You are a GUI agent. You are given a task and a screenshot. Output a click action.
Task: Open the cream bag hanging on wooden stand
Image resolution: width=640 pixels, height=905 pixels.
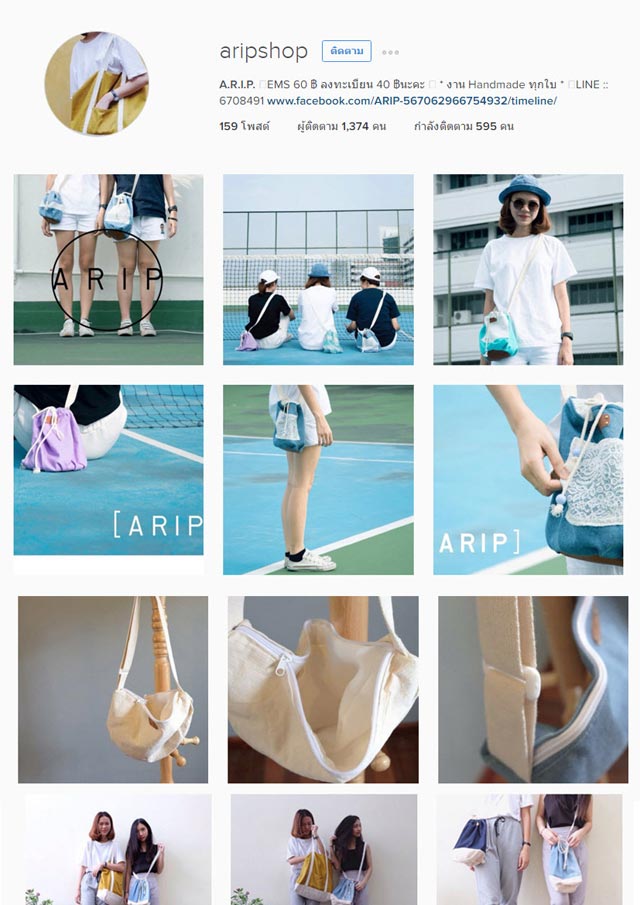113,689
